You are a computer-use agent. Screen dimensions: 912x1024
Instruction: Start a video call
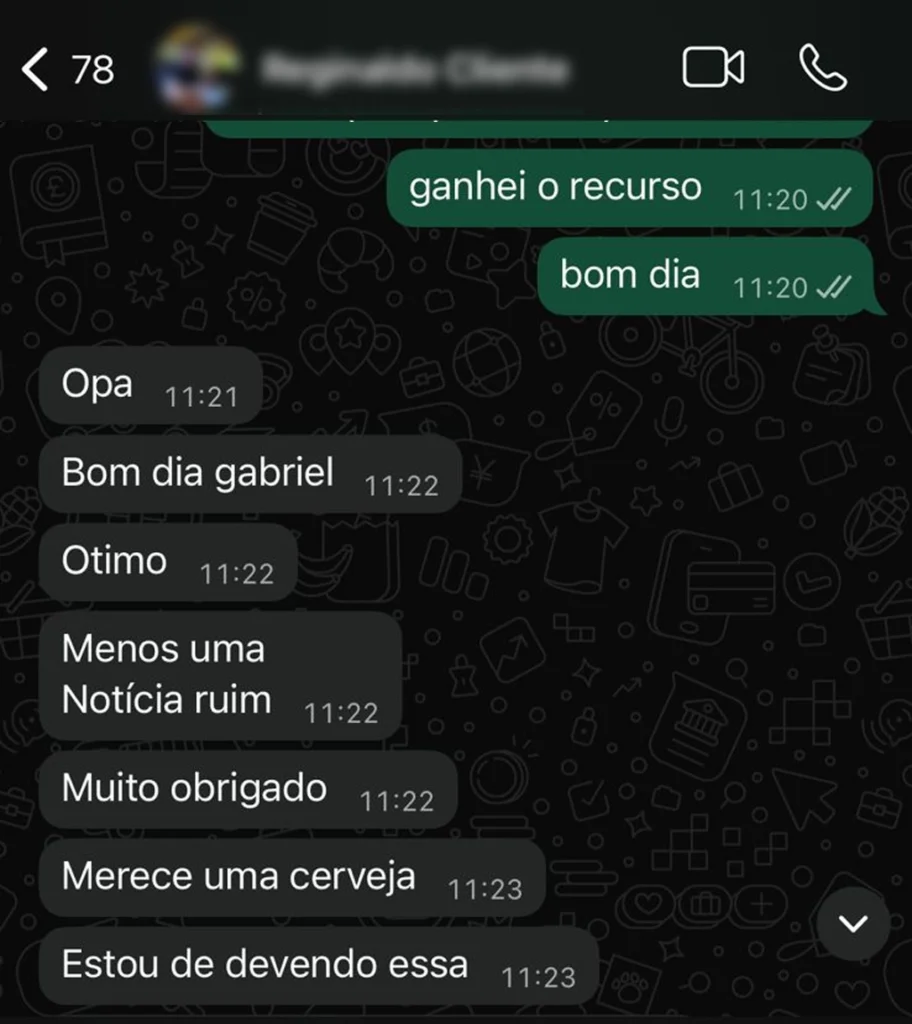pyautogui.click(x=713, y=68)
